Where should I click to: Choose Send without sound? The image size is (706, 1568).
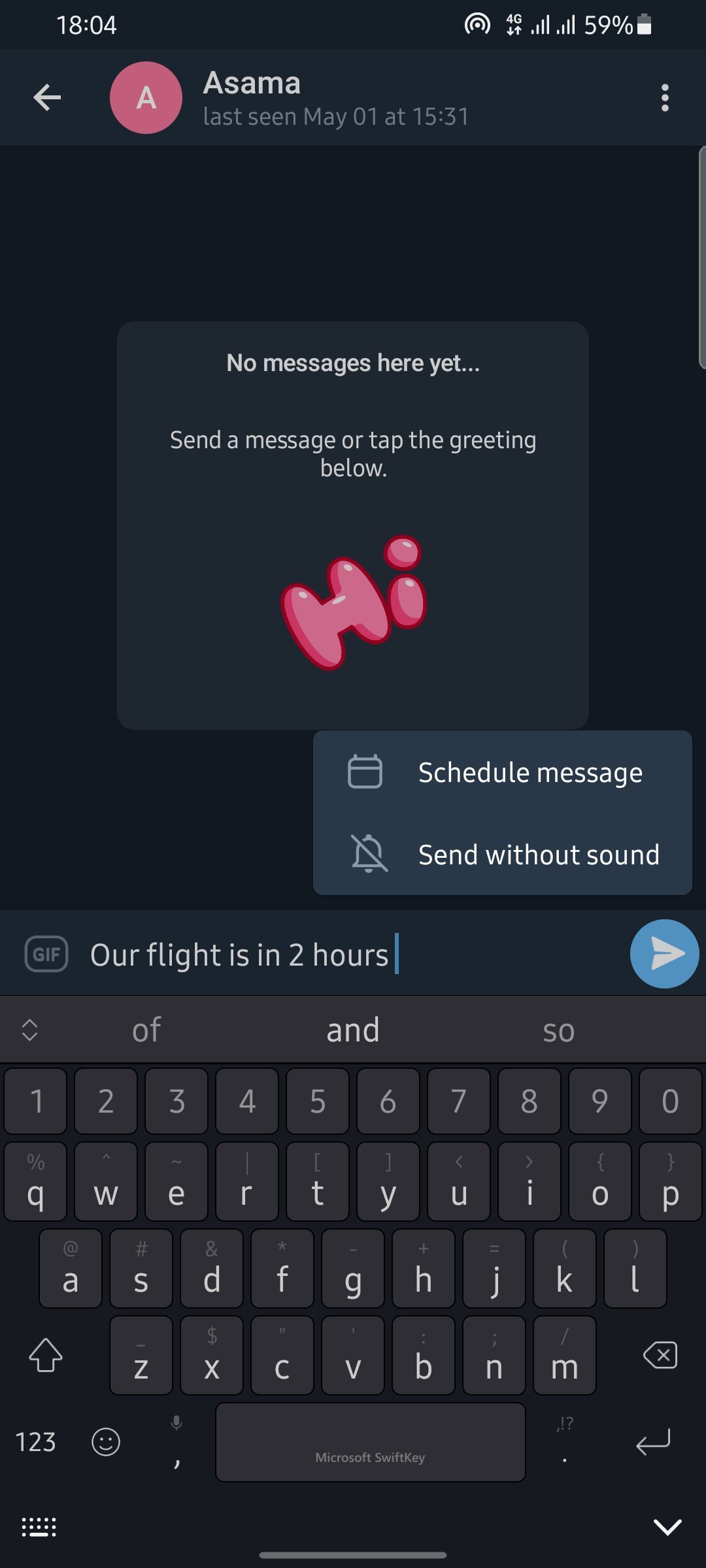(502, 855)
